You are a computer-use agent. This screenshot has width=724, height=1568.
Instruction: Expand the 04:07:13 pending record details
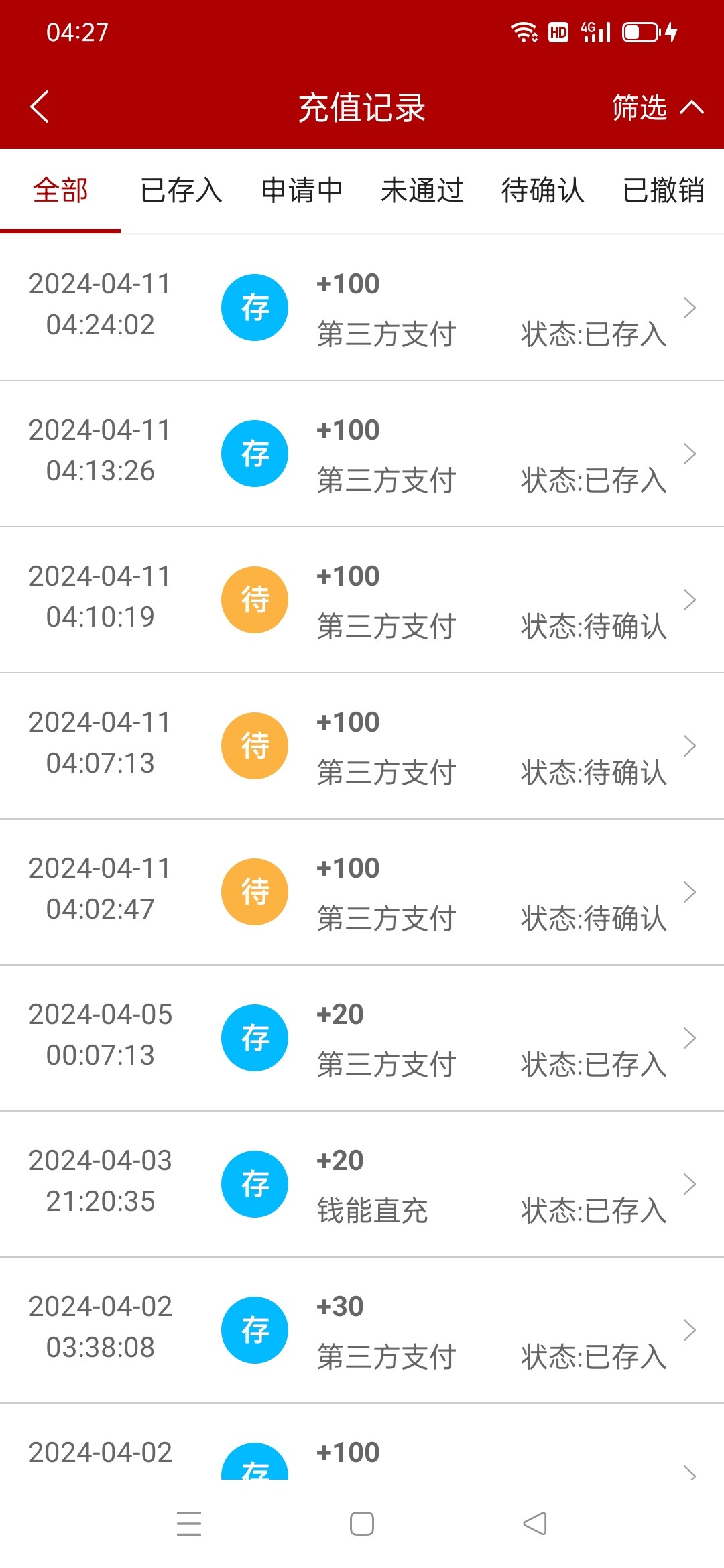691,745
